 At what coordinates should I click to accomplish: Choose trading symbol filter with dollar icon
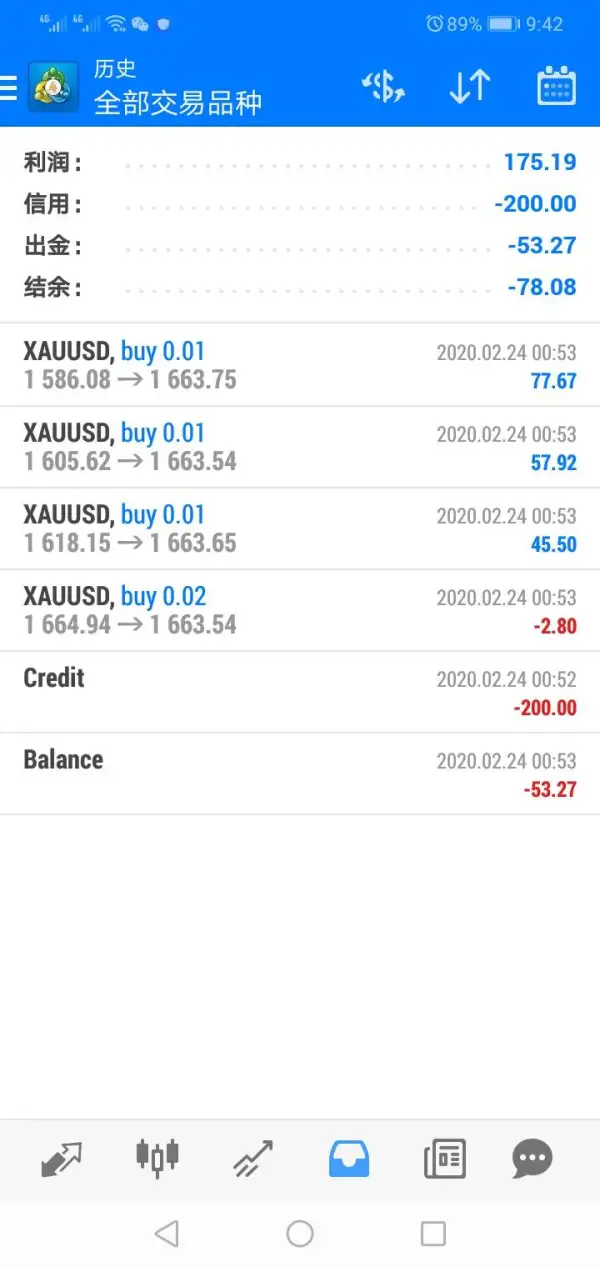(383, 88)
